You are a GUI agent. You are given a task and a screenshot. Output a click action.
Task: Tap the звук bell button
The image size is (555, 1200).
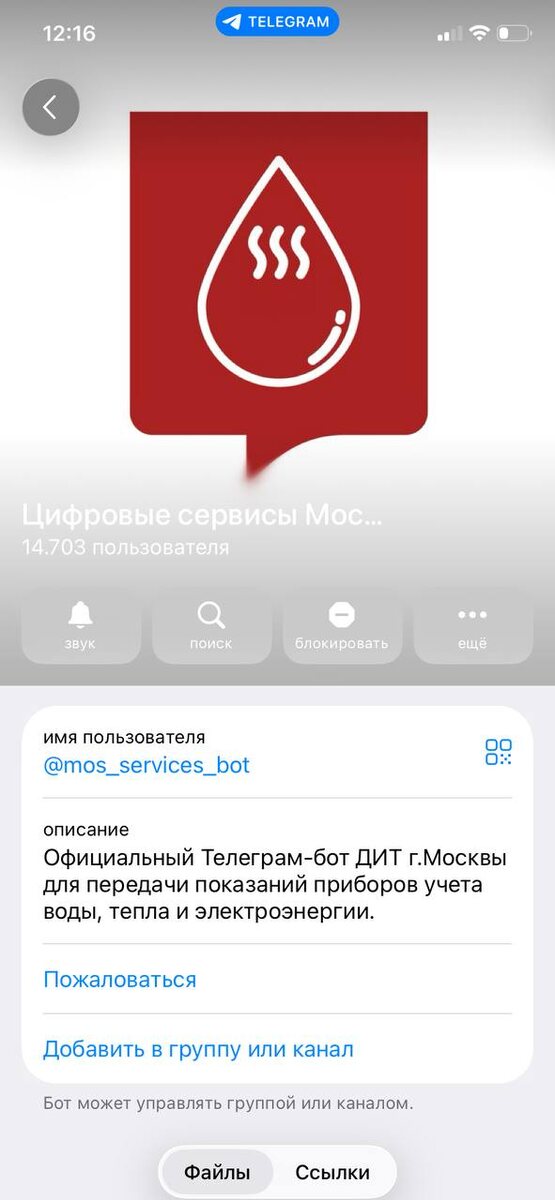[81, 625]
